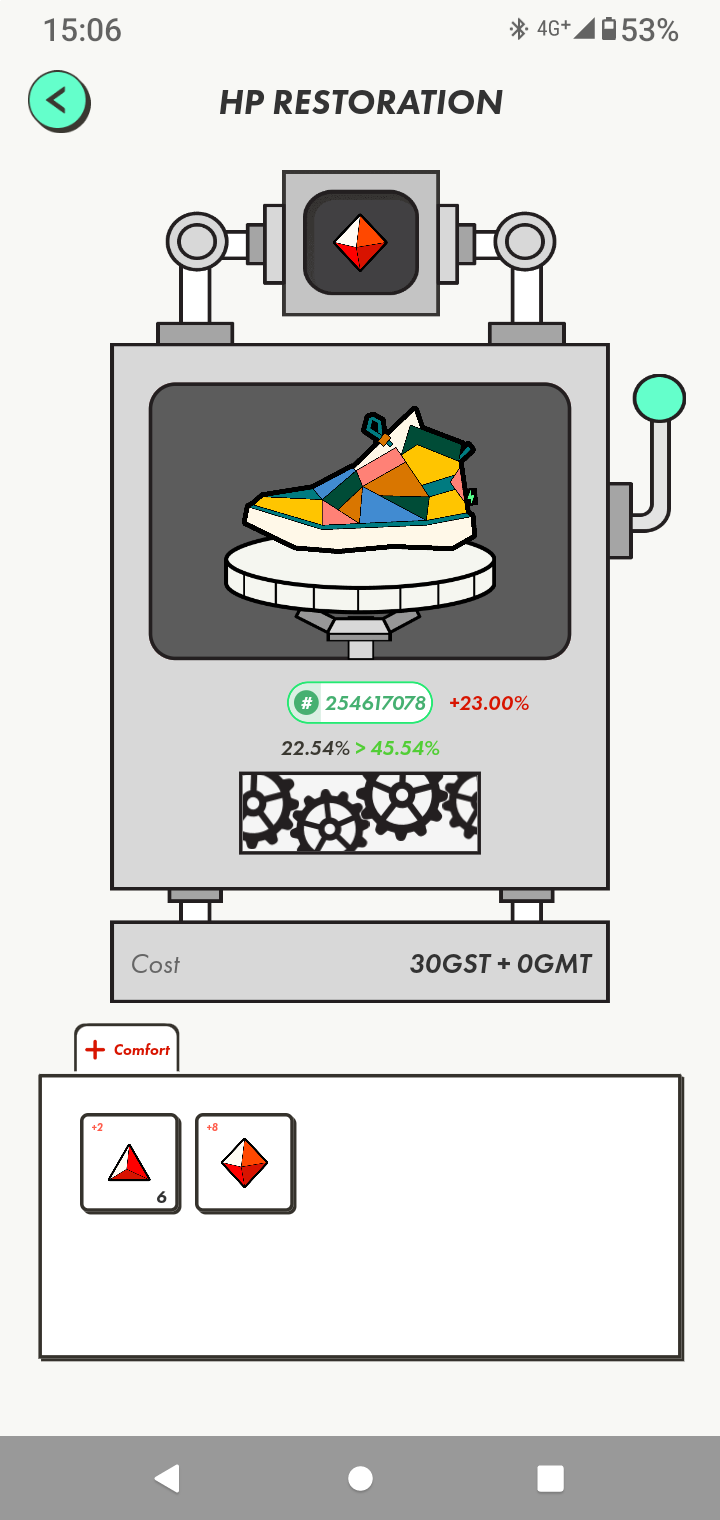Screen dimensions: 720x1520
Task: Remove the gem from the machine slot
Action: click(x=360, y=243)
